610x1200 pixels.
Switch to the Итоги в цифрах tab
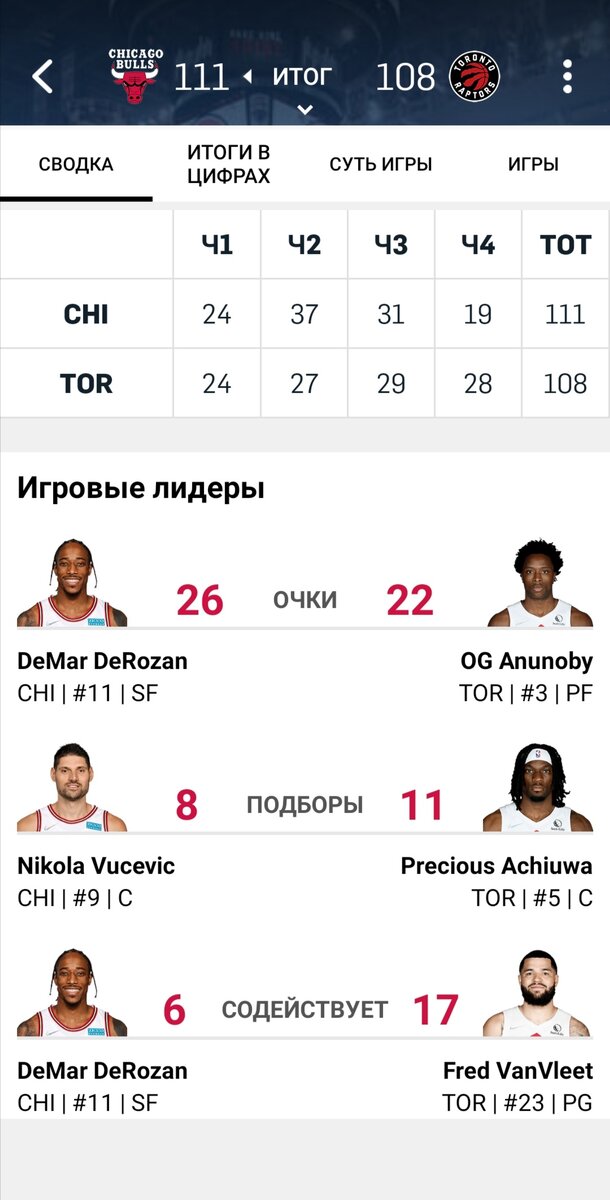click(229, 164)
